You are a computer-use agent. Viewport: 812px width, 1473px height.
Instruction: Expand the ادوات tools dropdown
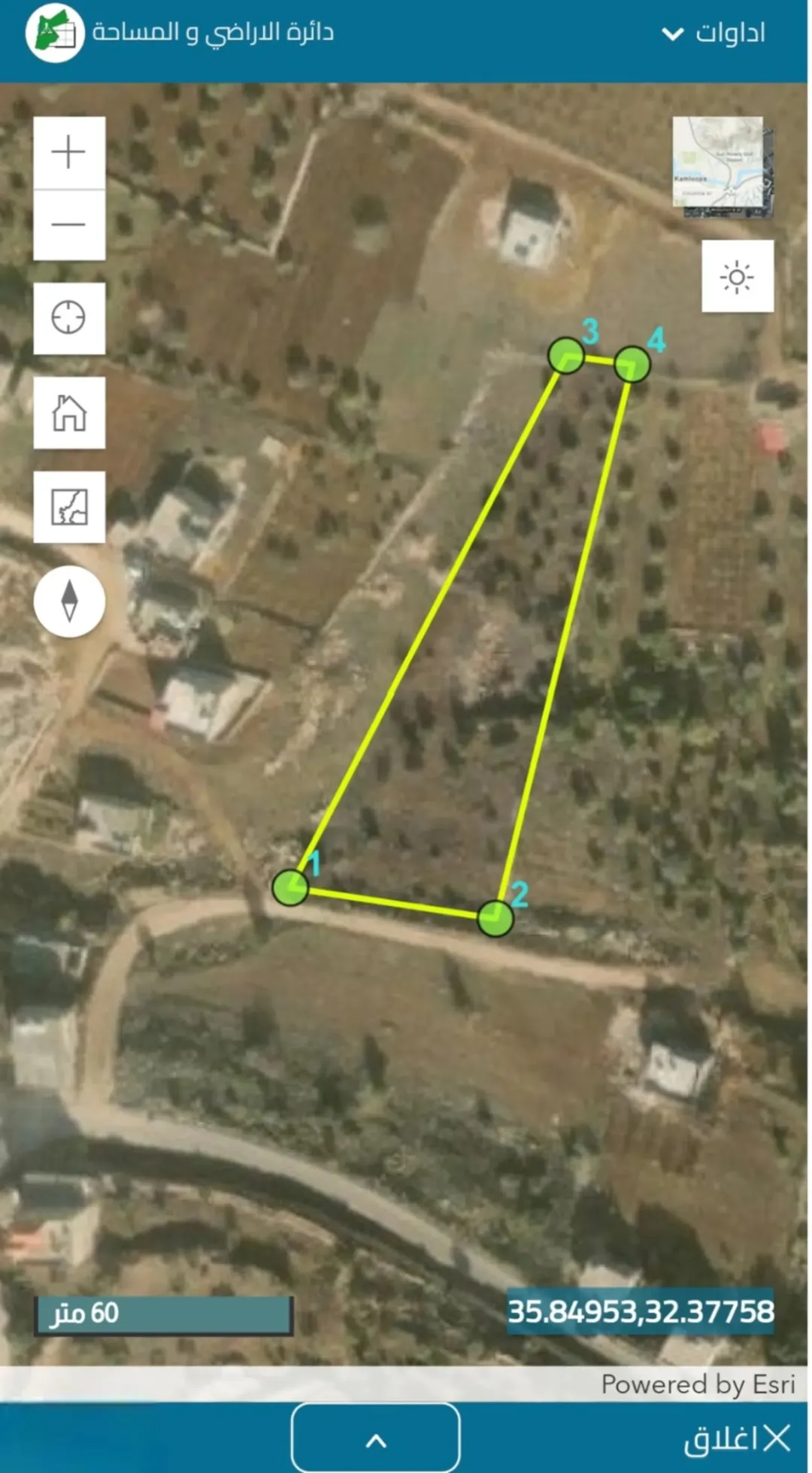pos(714,33)
